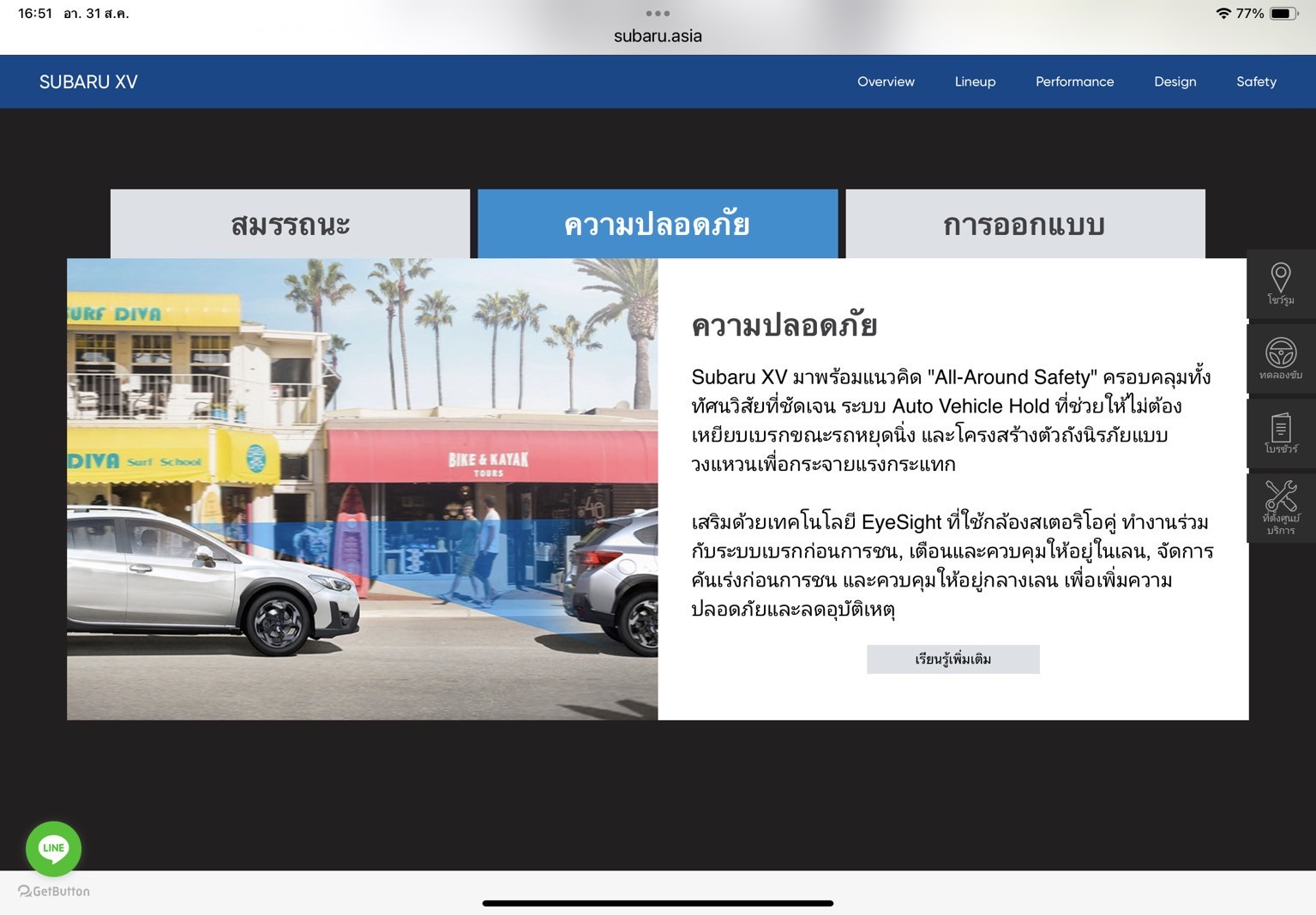Jump to the Performance section
The height and width of the screenshot is (915, 1316).
1074,81
